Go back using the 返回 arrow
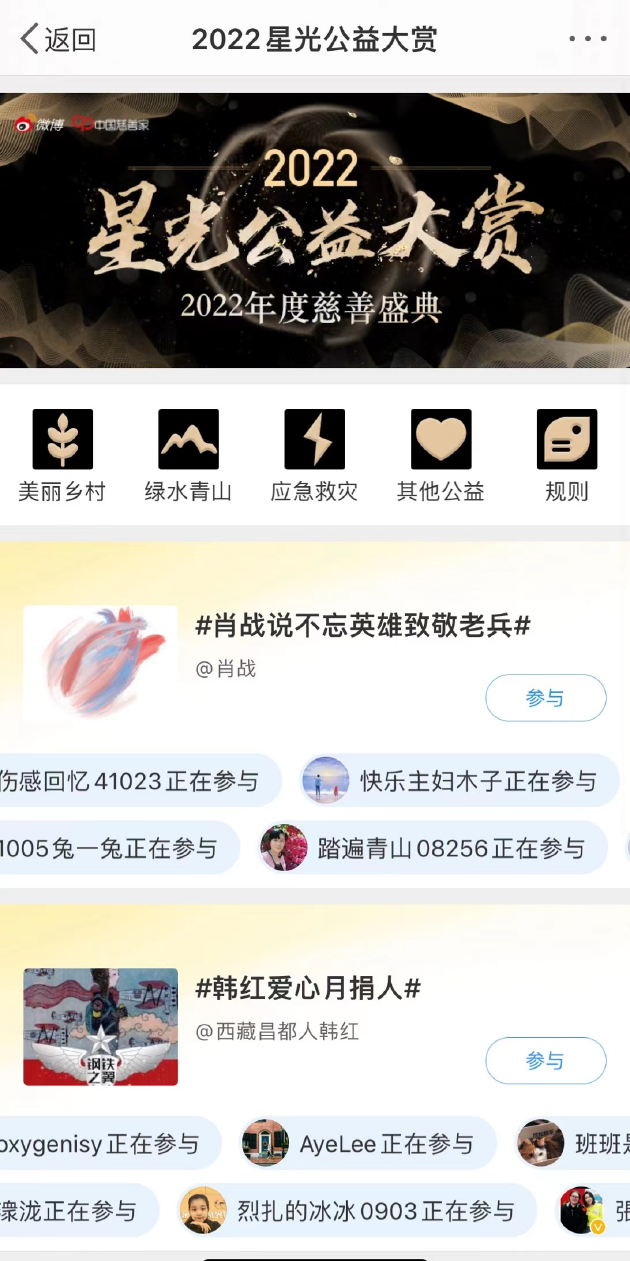The height and width of the screenshot is (1261, 630). [x=57, y=40]
